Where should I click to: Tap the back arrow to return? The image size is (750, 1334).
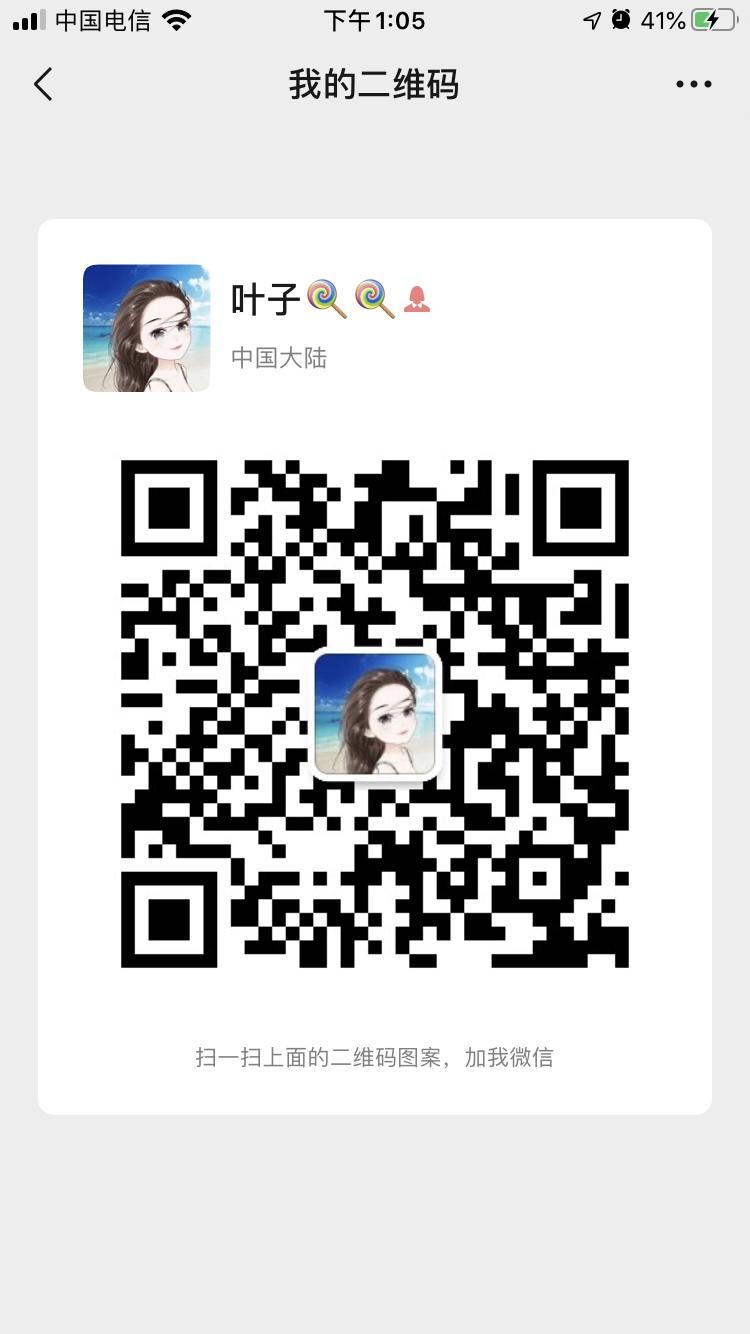pyautogui.click(x=42, y=84)
